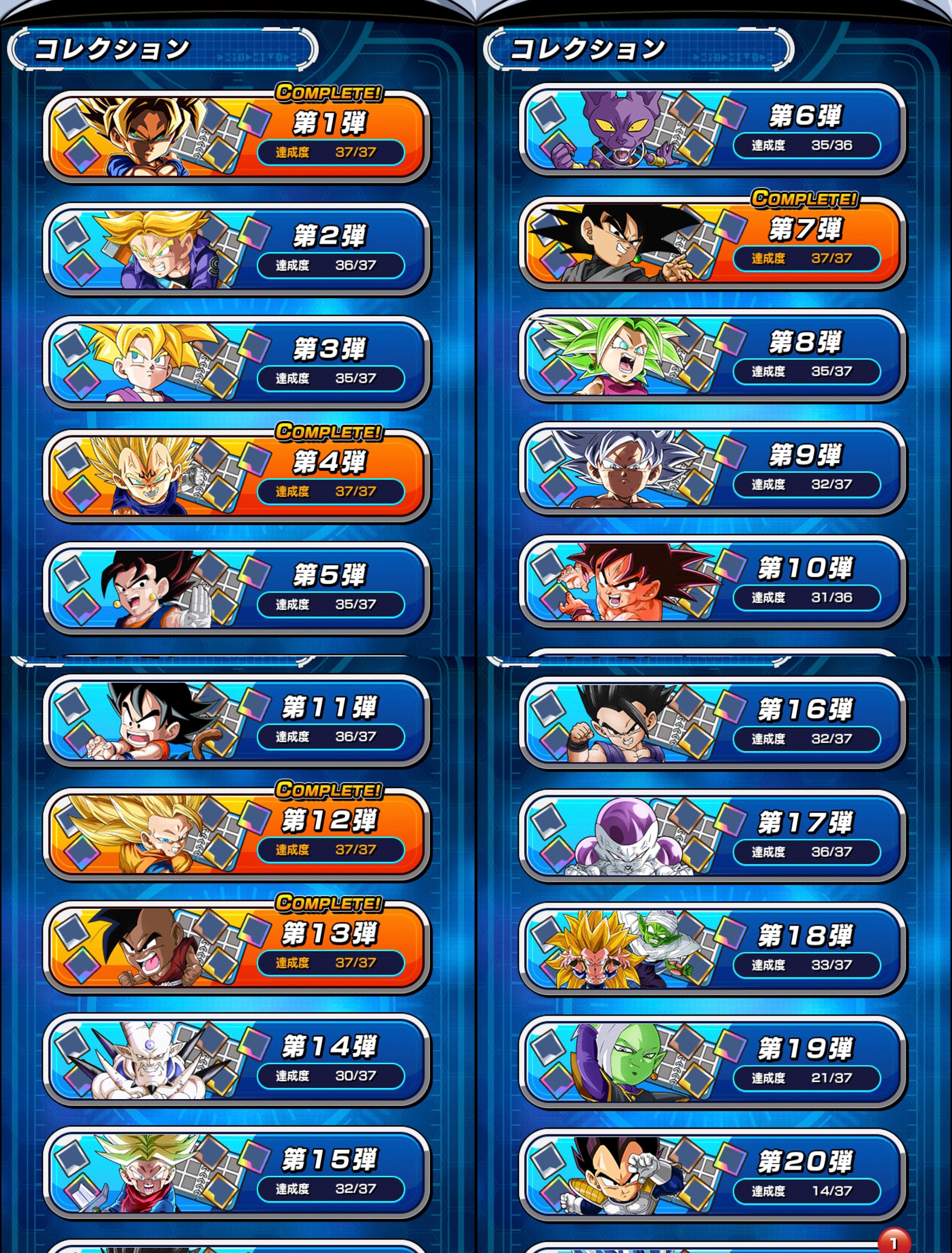Open the completed 第7弾 collection
Screen dimensions: 952x1253
tap(712, 243)
